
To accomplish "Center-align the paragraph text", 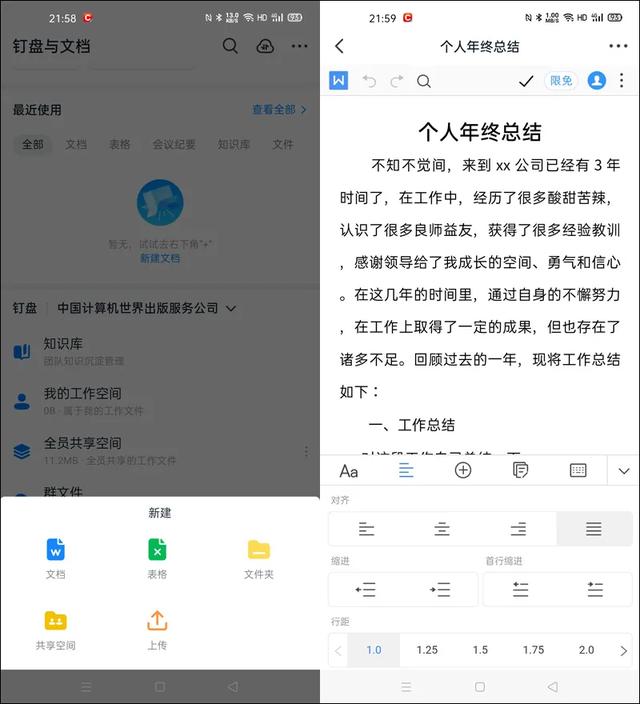I will click(x=442, y=529).
